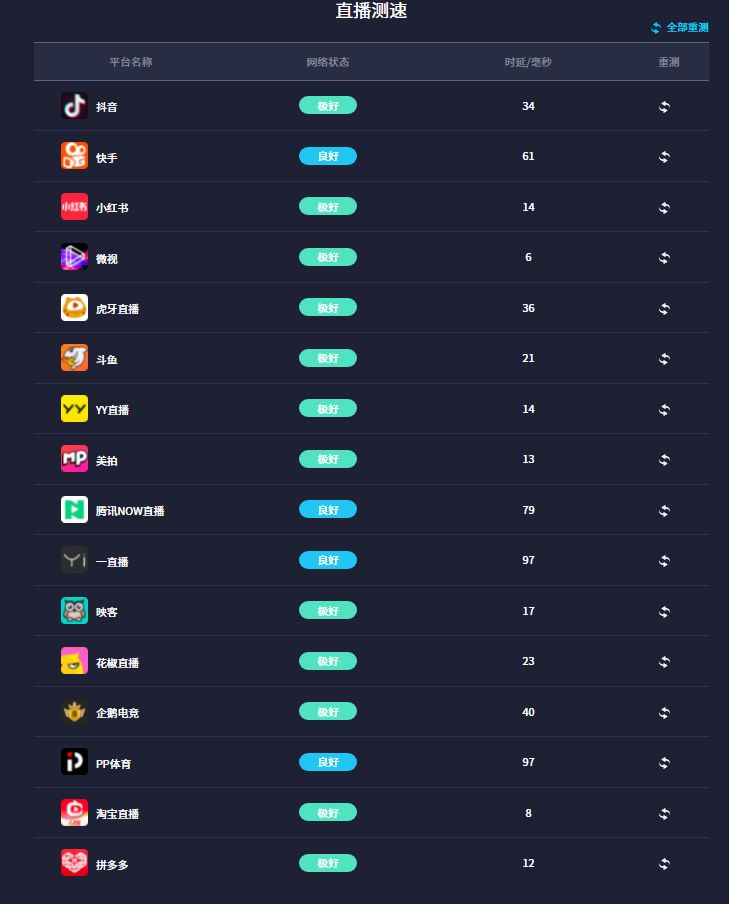Viewport: 729px width, 904px height.
Task: Retest latency for 映客
Action: tap(664, 612)
